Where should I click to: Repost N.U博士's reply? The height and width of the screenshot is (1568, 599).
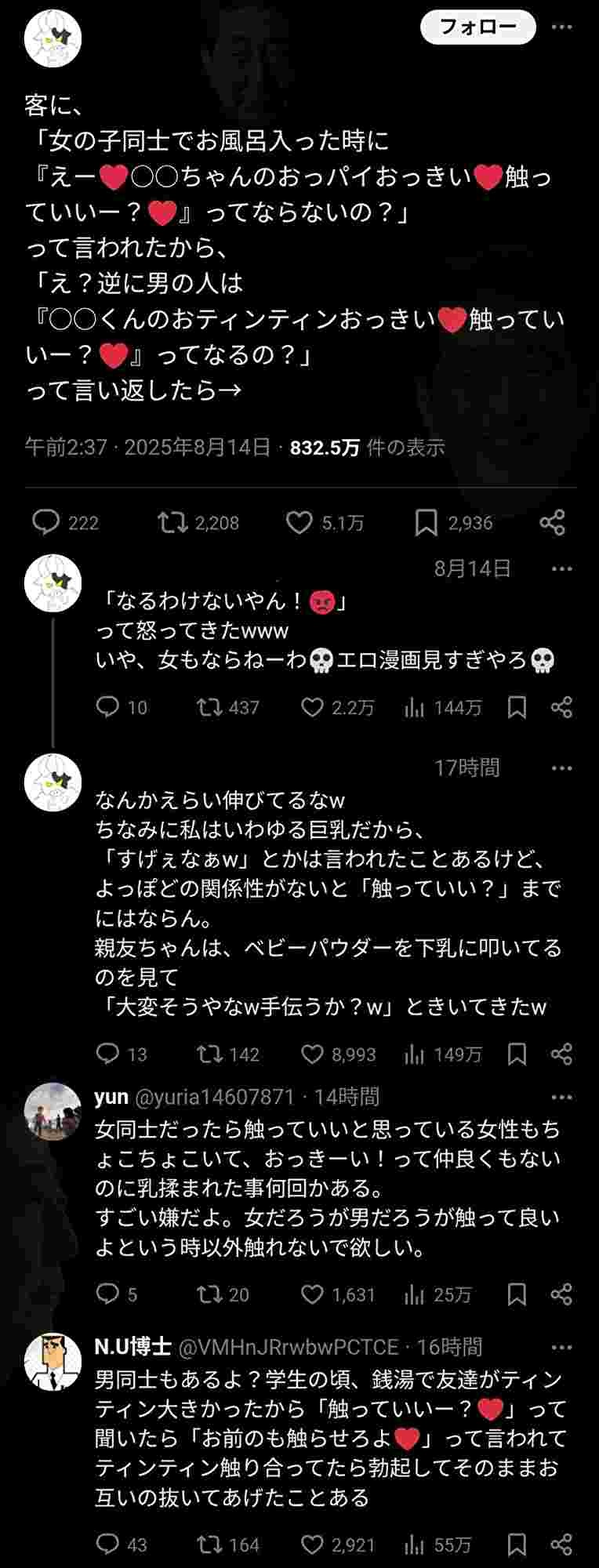click(209, 1545)
